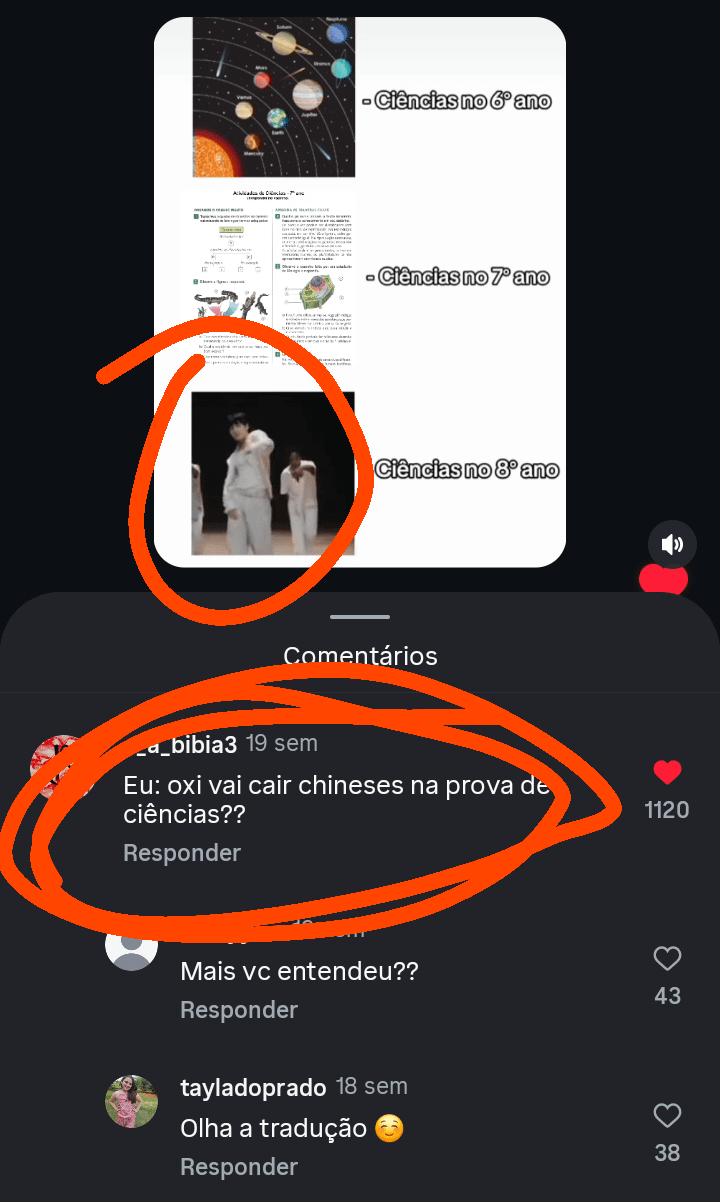
Task: Reply to the 'oxi vai cair chineses' comment
Action: 182,853
